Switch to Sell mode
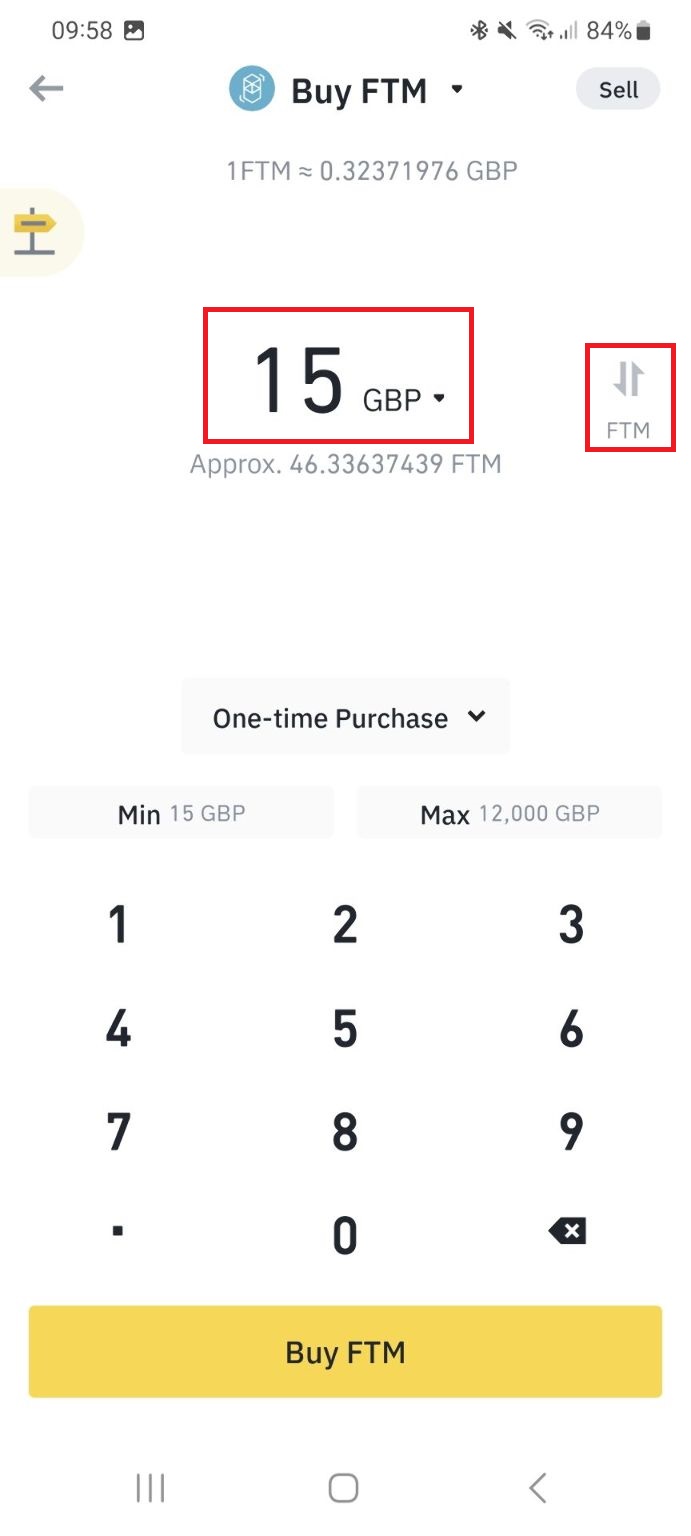The image size is (691, 1536). 618,90
